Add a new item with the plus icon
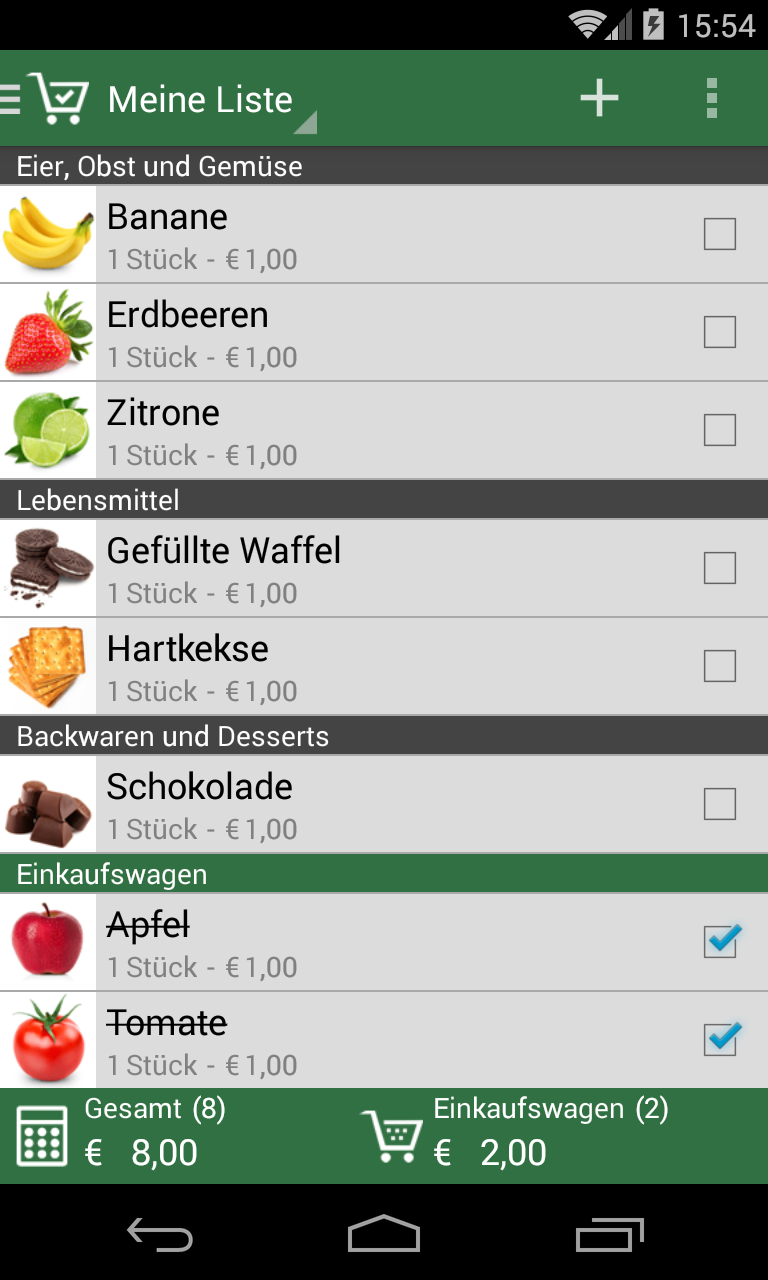 tap(599, 98)
